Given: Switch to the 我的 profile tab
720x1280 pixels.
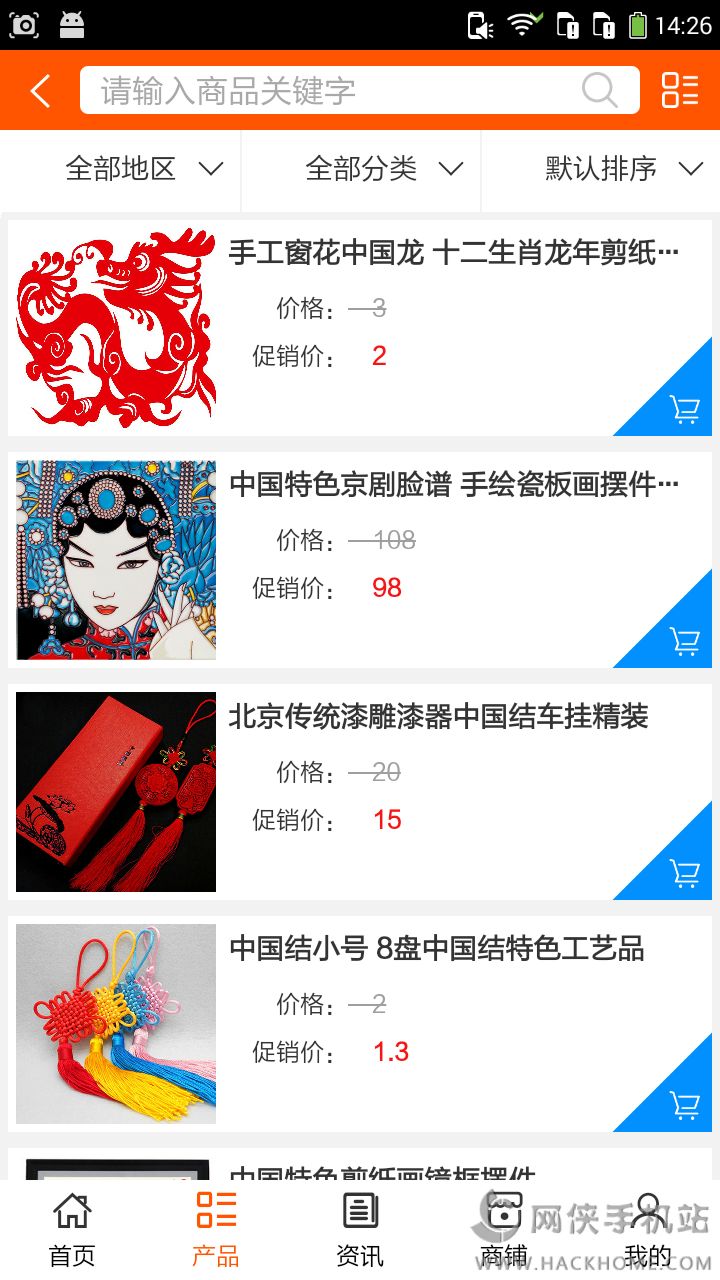Looking at the screenshot, I should click(648, 1229).
